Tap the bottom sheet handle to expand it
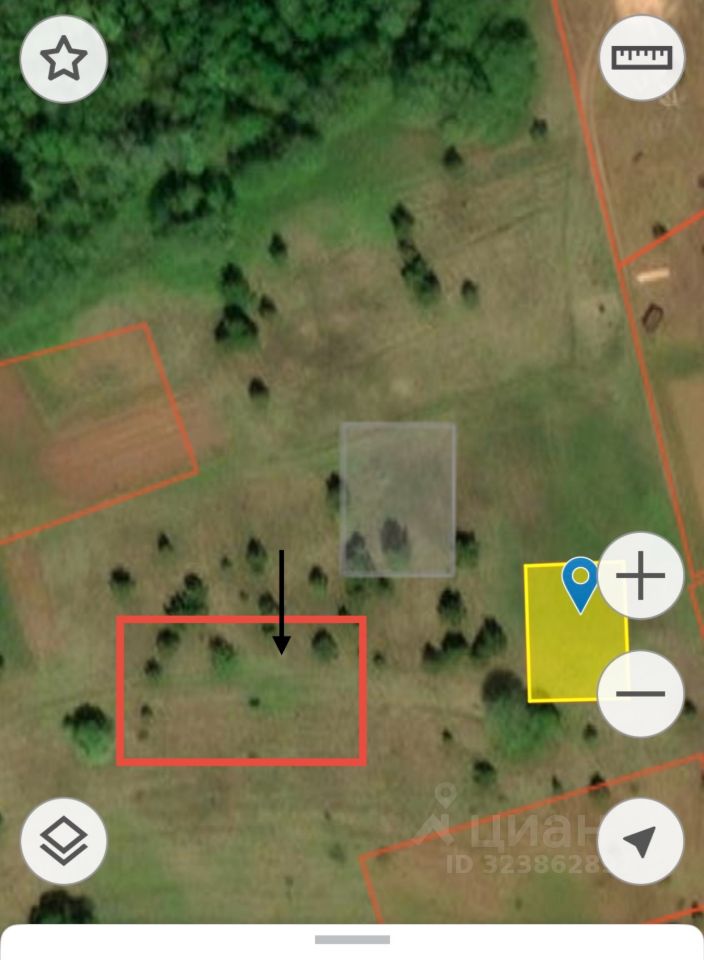Image resolution: width=704 pixels, height=960 pixels. pos(352,940)
